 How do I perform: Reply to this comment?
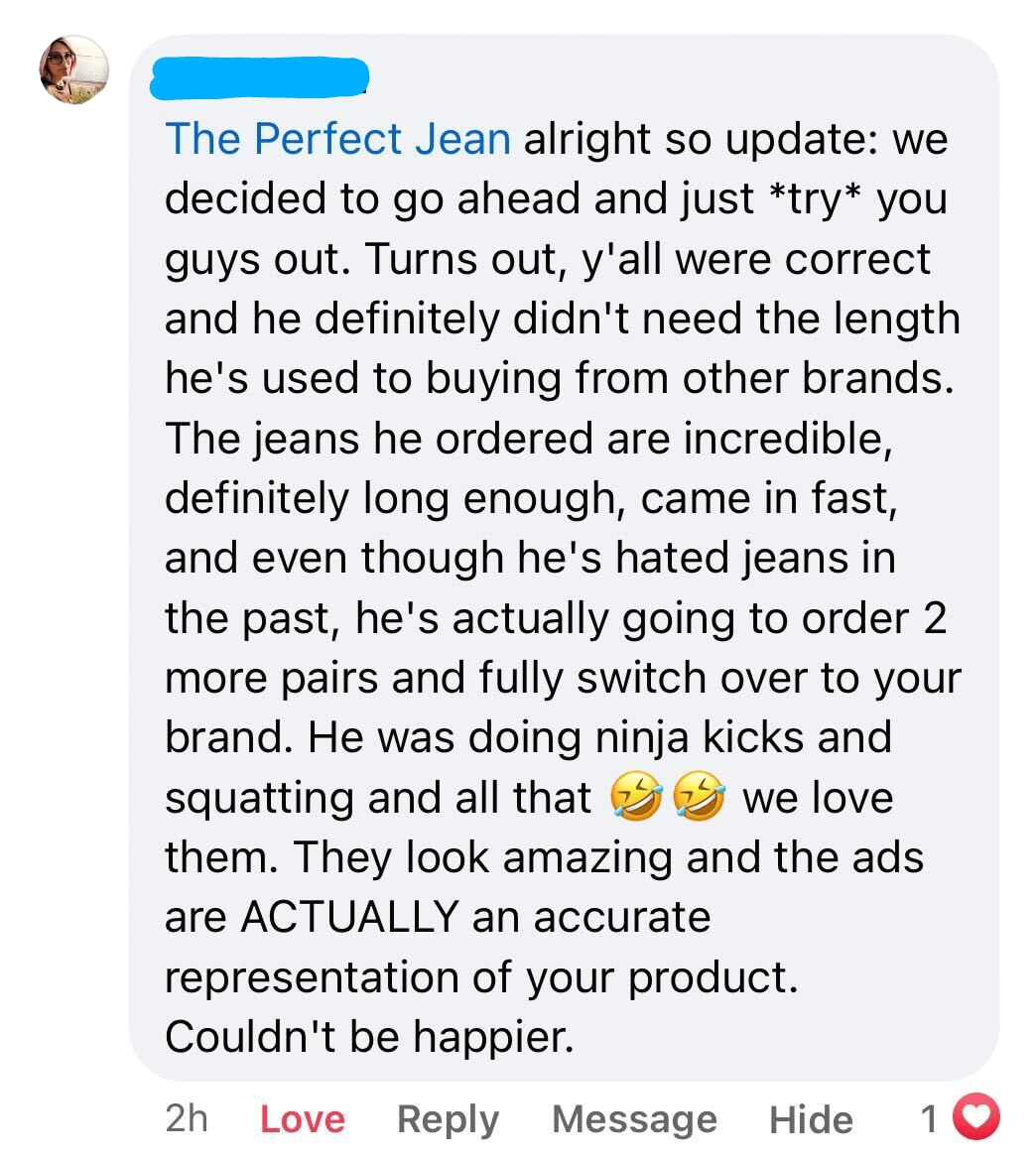coord(448,1119)
